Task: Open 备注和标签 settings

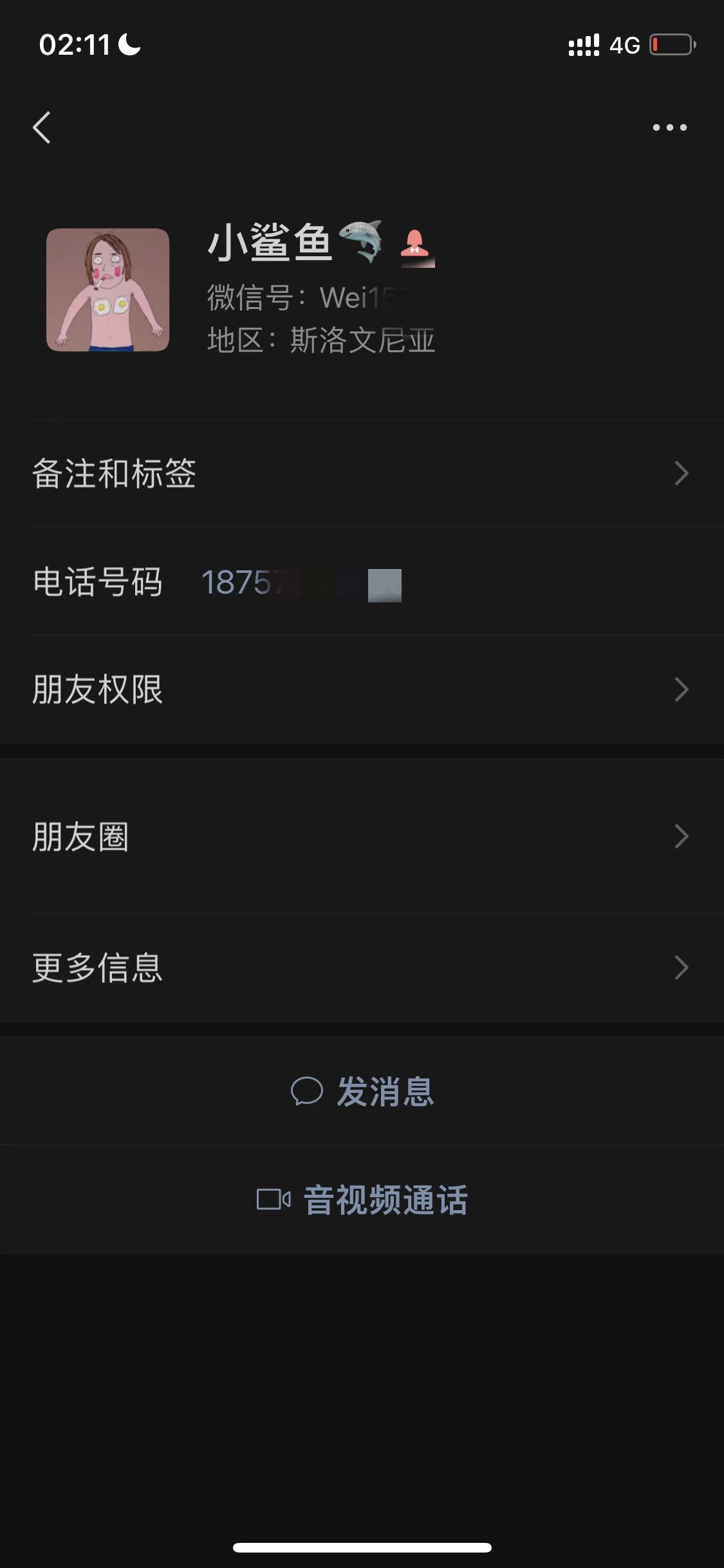Action: click(x=362, y=474)
